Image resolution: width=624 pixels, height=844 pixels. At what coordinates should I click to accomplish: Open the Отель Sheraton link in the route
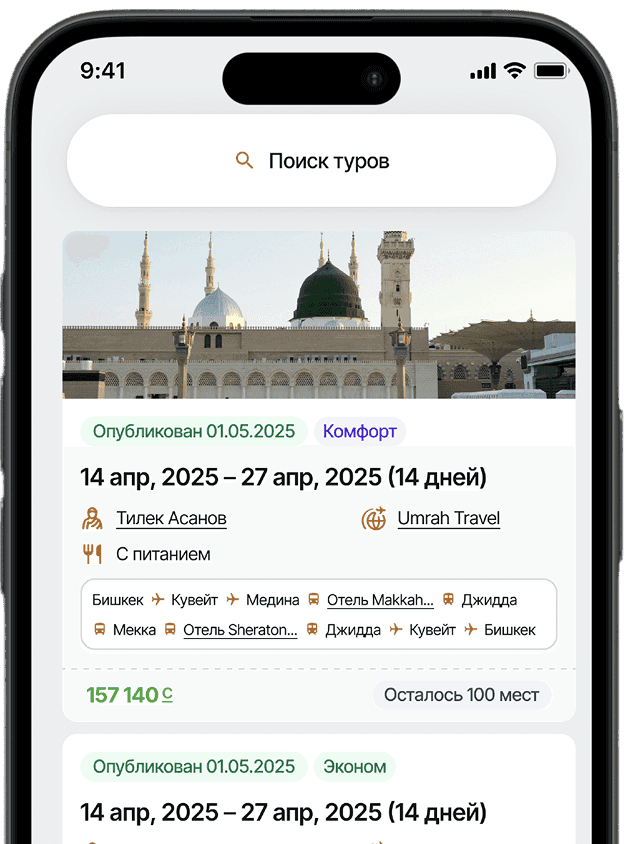click(x=240, y=630)
